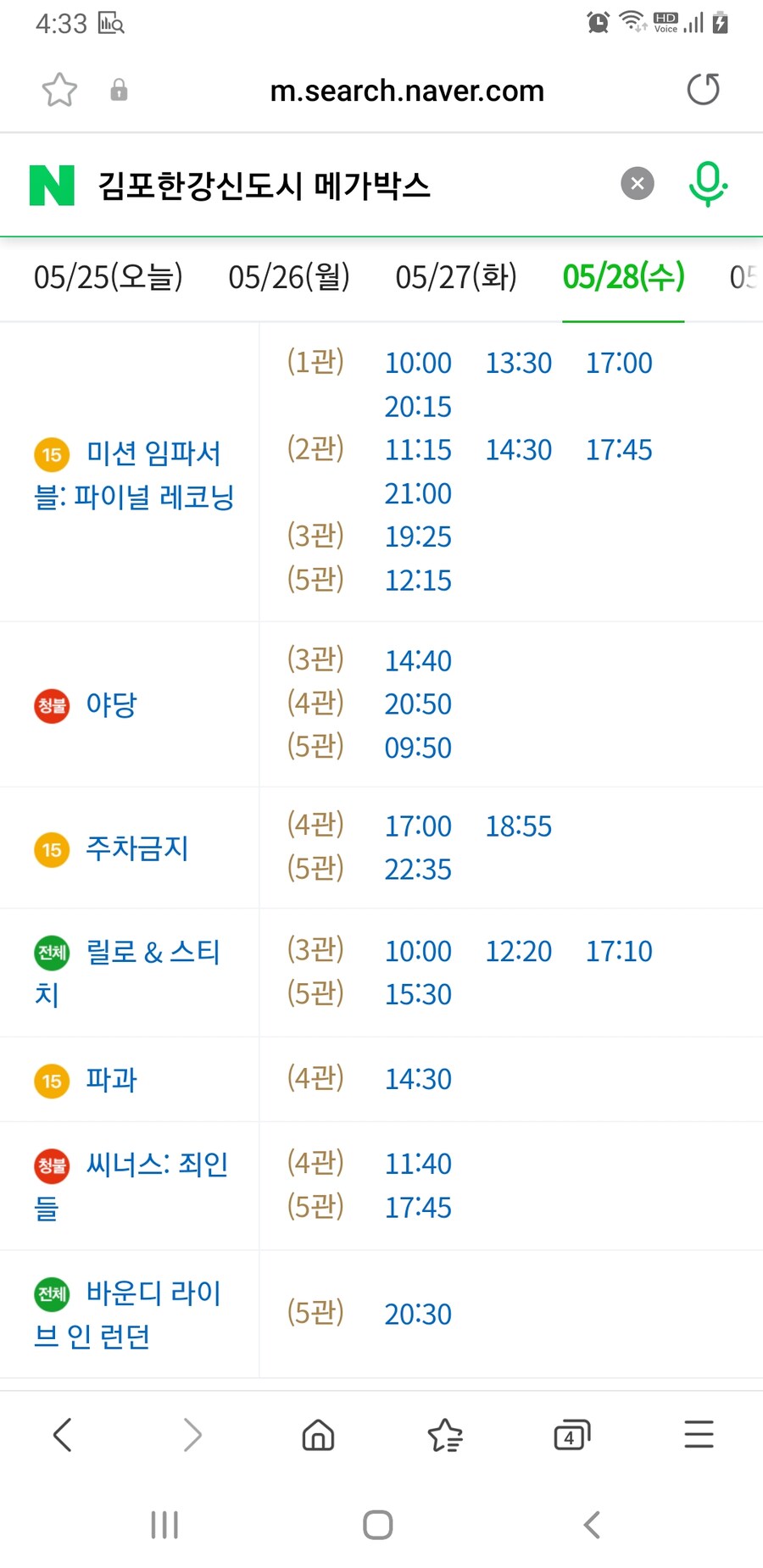The width and height of the screenshot is (763, 1568).
Task: Open the browser hamburger menu
Action: click(x=699, y=1434)
